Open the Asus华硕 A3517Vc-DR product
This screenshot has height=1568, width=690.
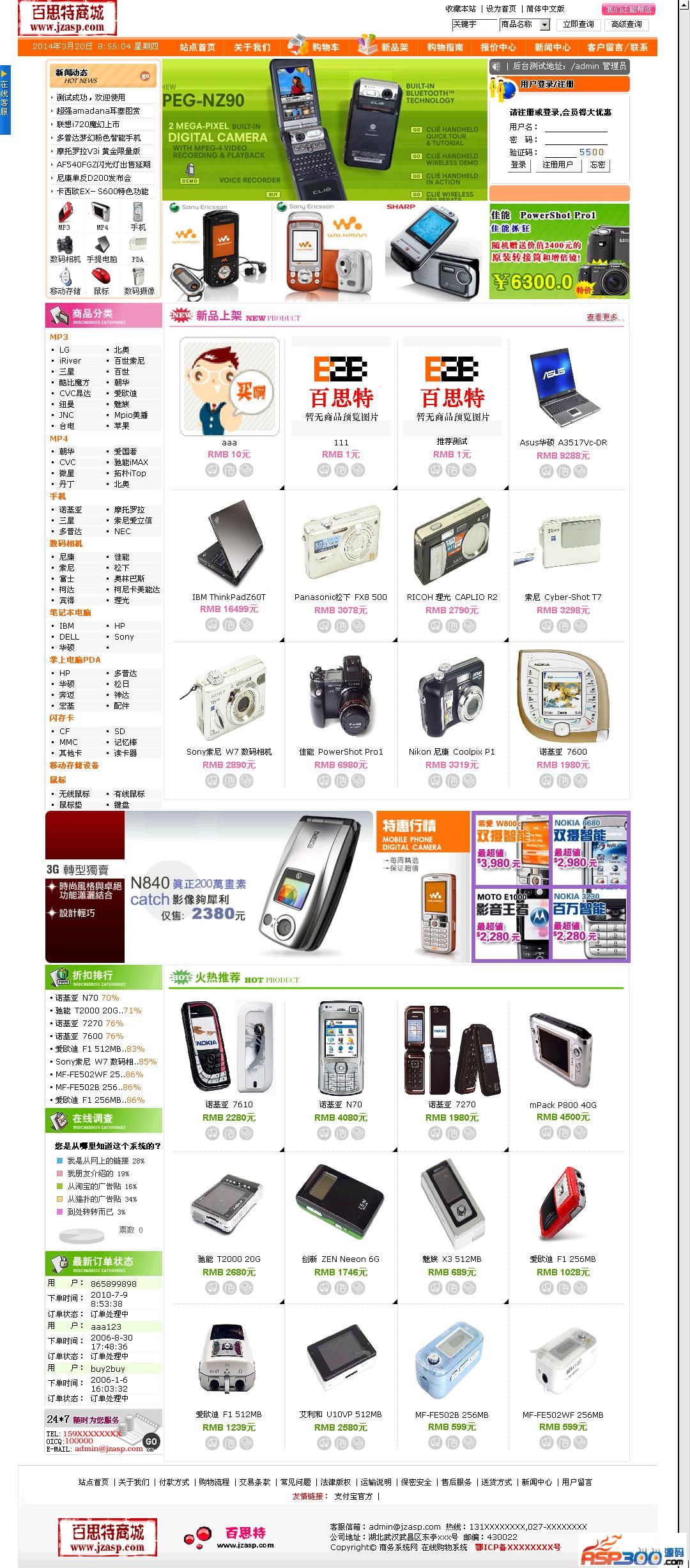click(x=563, y=442)
